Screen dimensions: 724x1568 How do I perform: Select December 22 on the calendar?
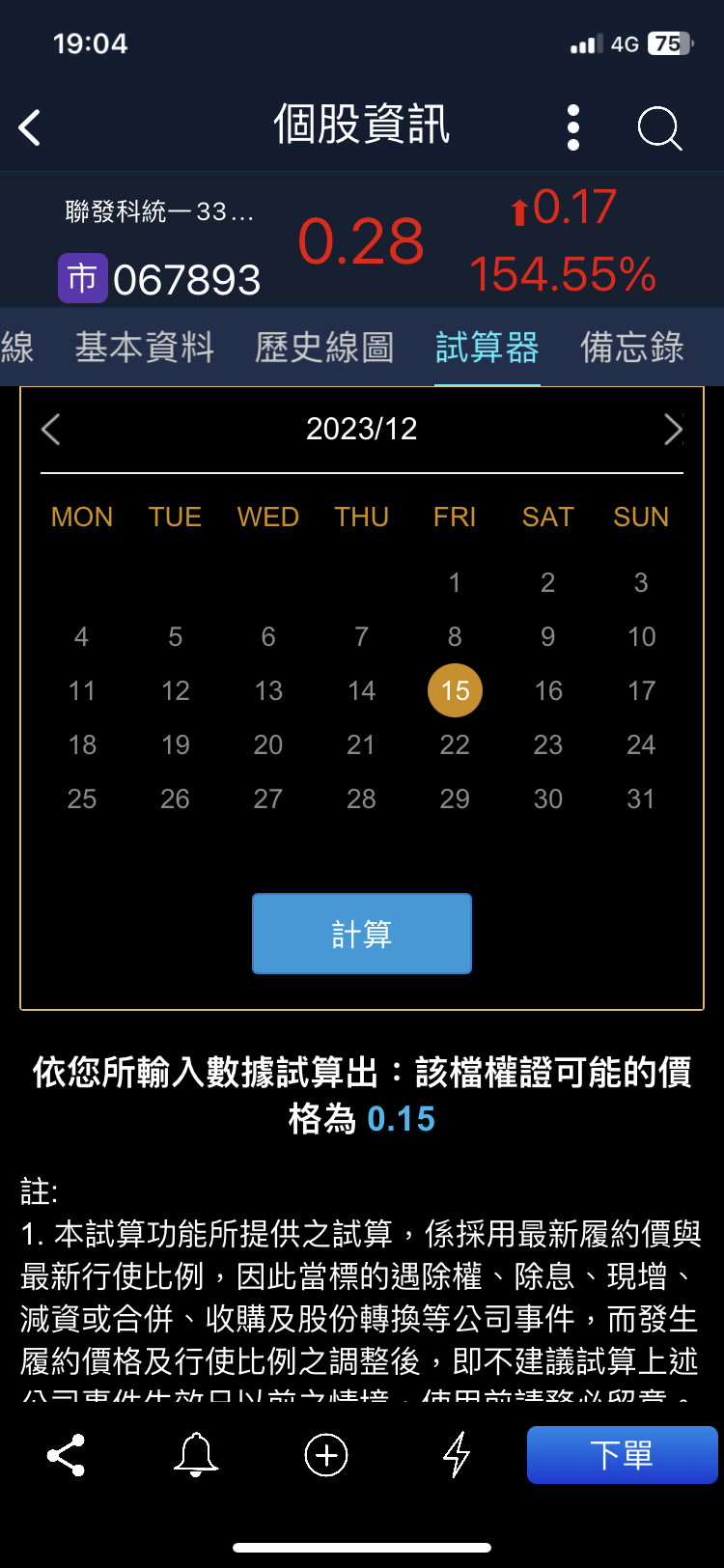[x=455, y=744]
